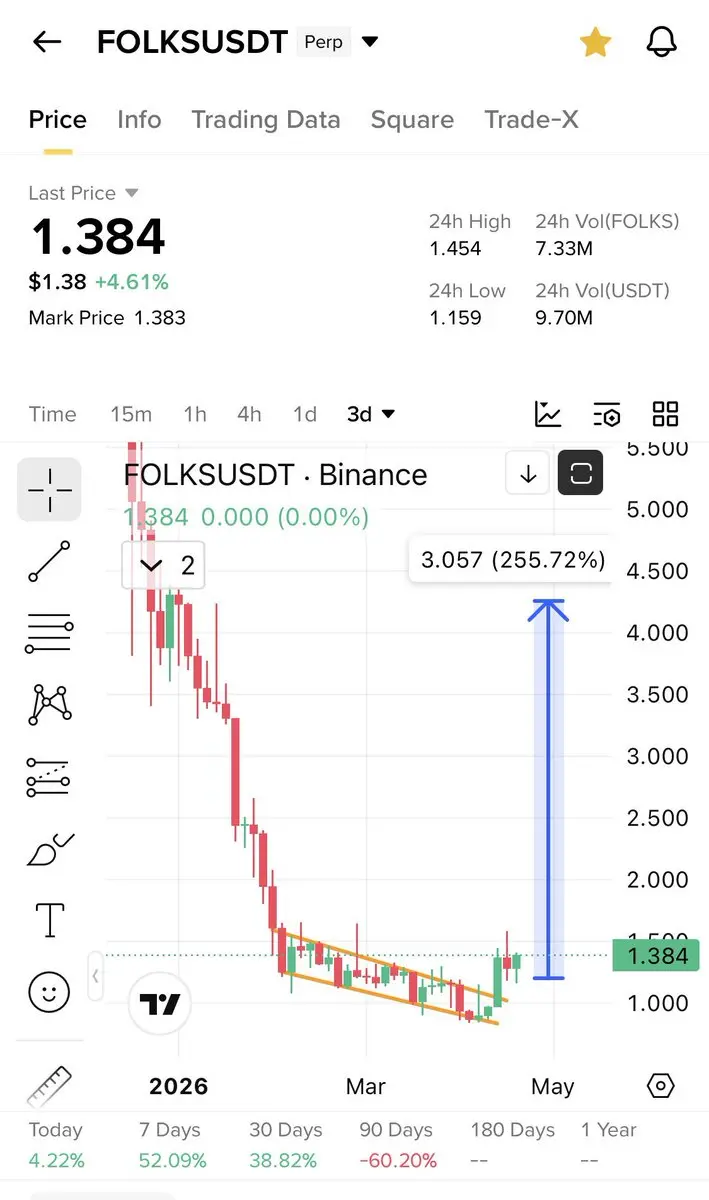This screenshot has width=709, height=1200.
Task: Open the grid layout icon
Action: click(665, 414)
